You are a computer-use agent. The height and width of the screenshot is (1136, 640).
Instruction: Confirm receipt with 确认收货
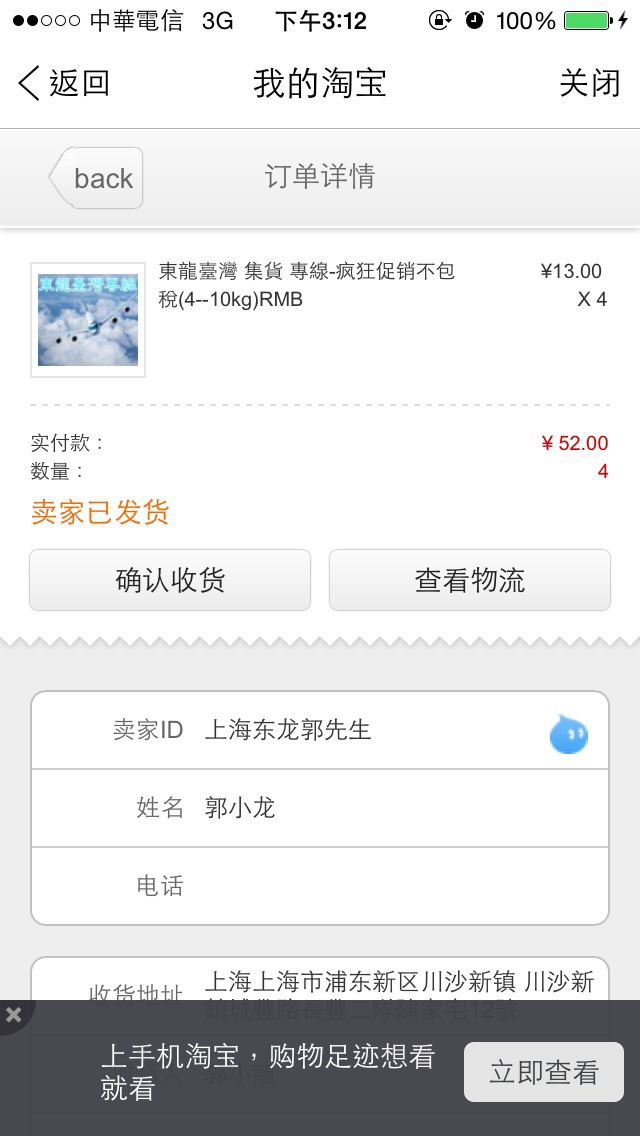170,580
